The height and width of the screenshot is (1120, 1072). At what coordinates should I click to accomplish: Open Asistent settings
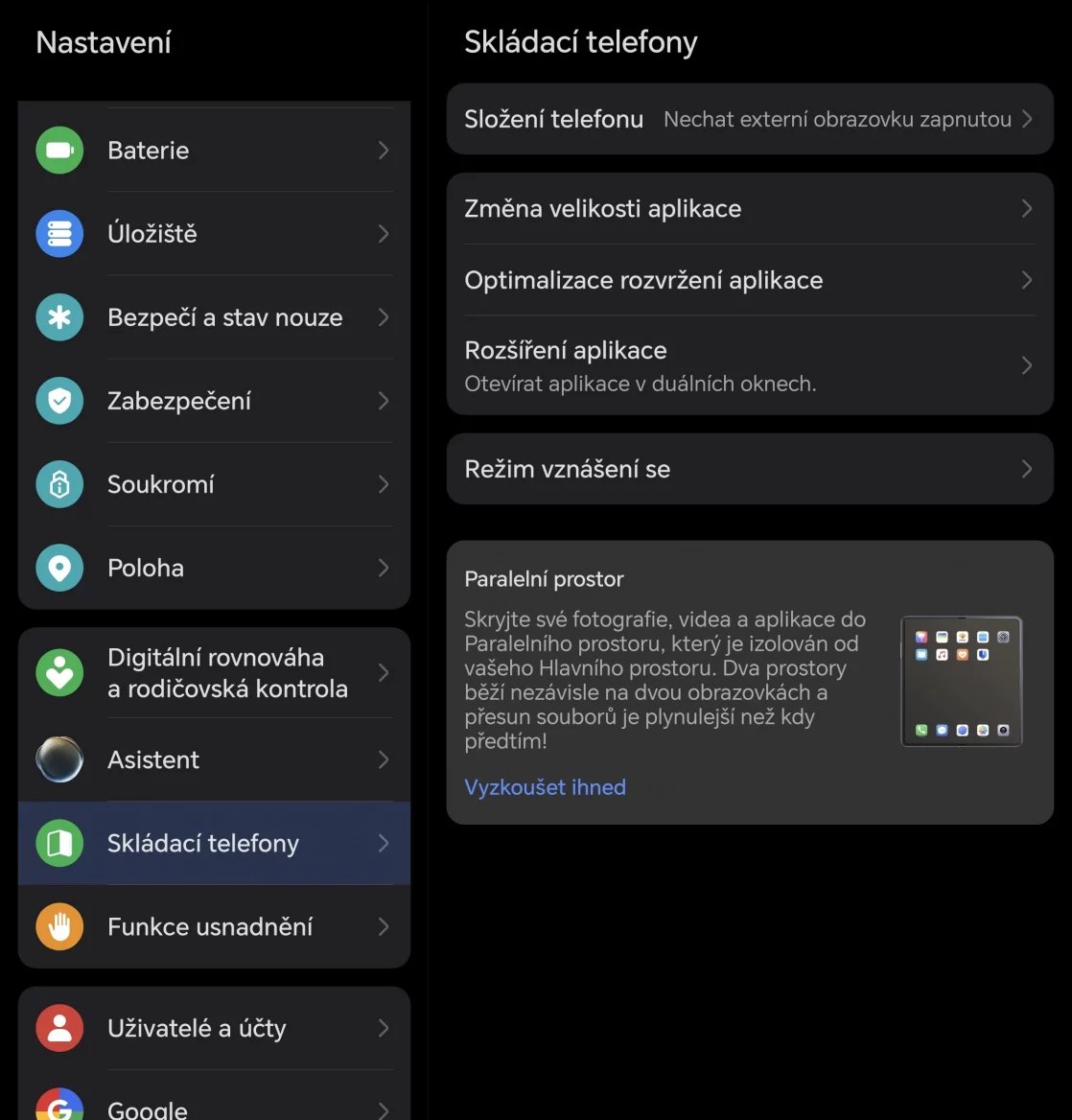[214, 759]
